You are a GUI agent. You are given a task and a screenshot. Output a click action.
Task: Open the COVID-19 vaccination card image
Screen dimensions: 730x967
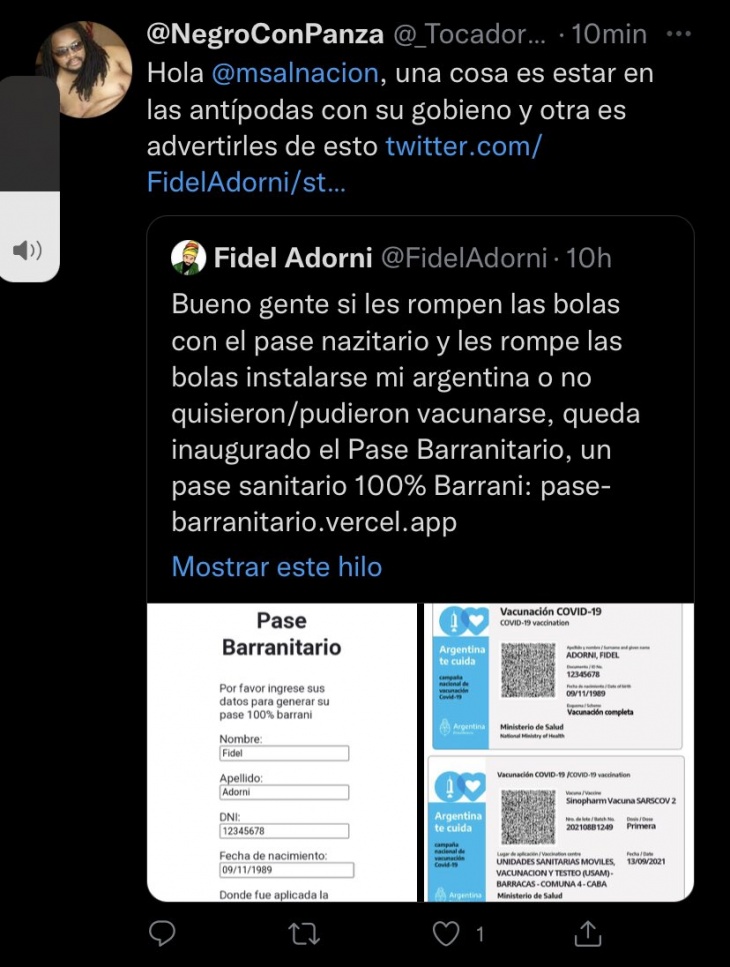coord(558,752)
